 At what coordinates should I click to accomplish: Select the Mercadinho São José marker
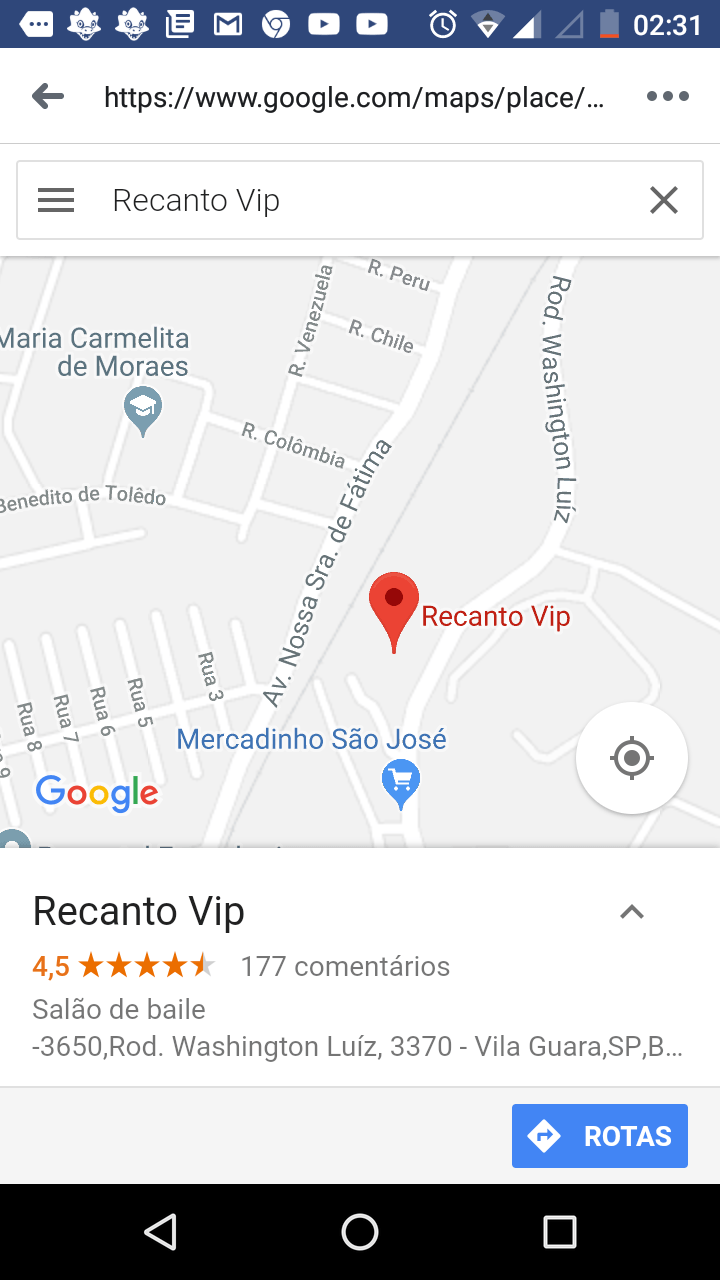coord(401,783)
